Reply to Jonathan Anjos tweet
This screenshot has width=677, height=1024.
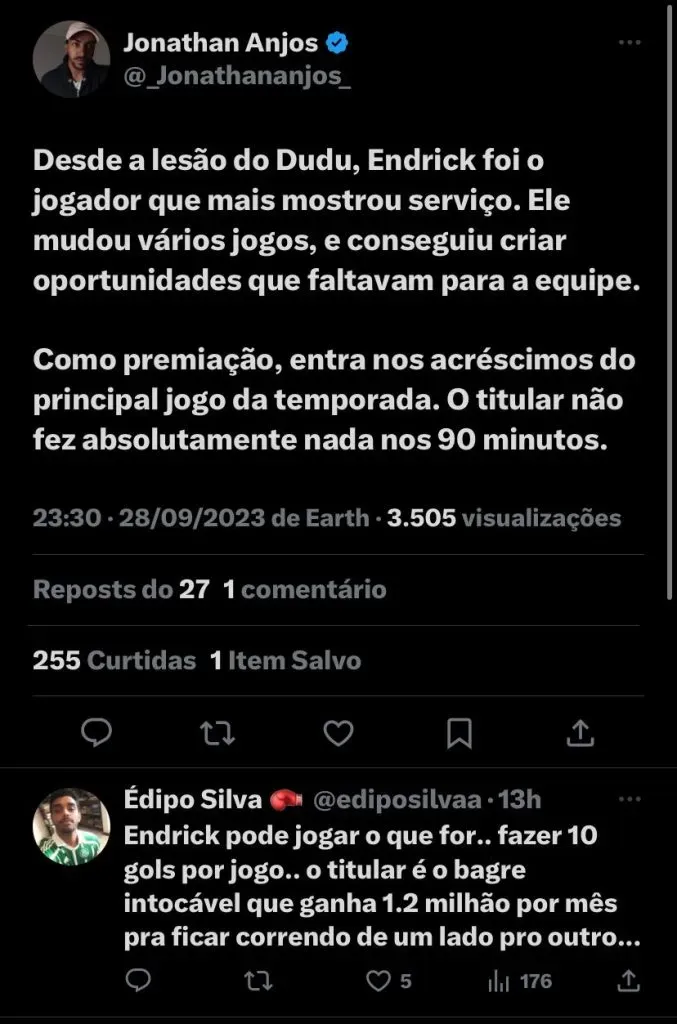[96, 734]
